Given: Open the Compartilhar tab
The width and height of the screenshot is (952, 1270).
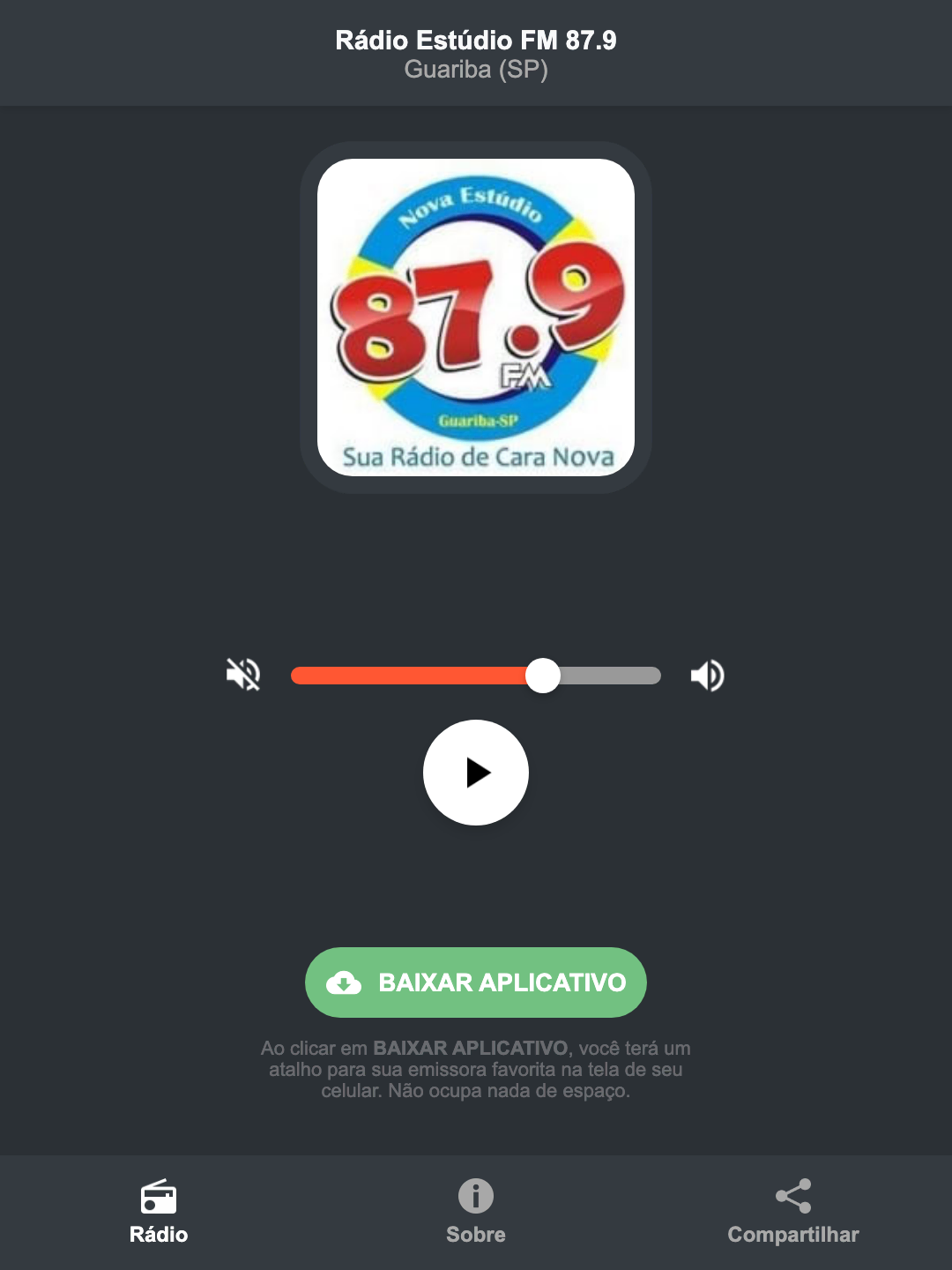Looking at the screenshot, I should pyautogui.click(x=792, y=1213).
